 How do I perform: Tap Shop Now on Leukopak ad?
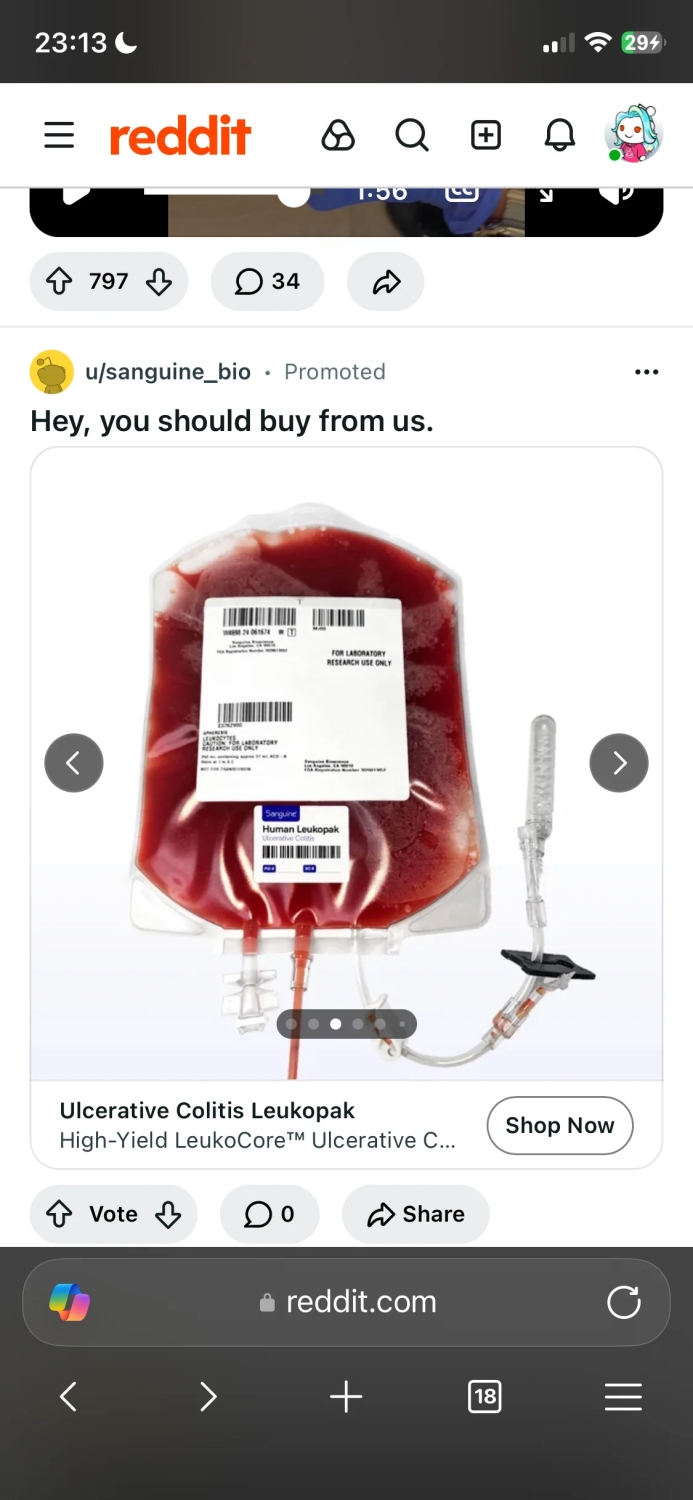pos(559,1126)
